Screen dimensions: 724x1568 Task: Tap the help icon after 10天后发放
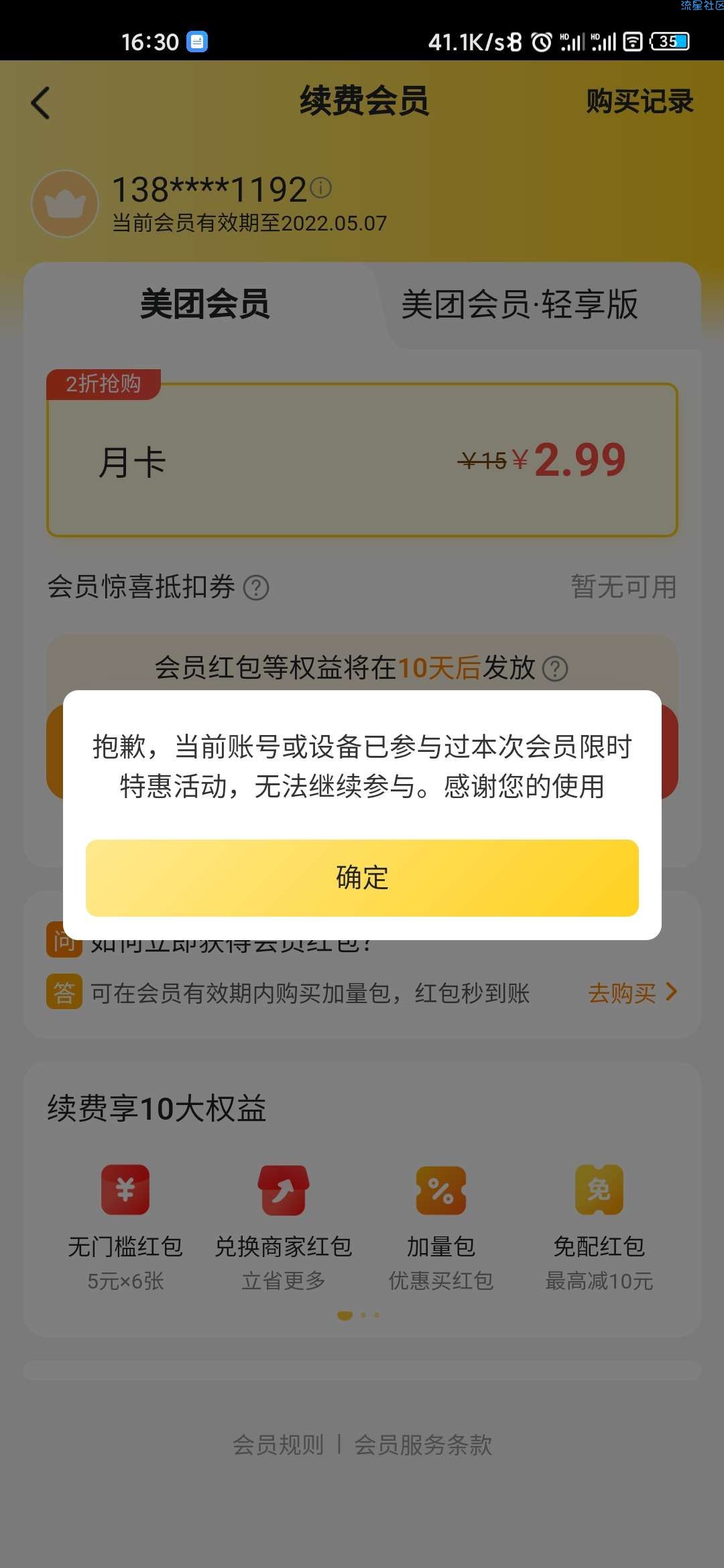click(555, 668)
